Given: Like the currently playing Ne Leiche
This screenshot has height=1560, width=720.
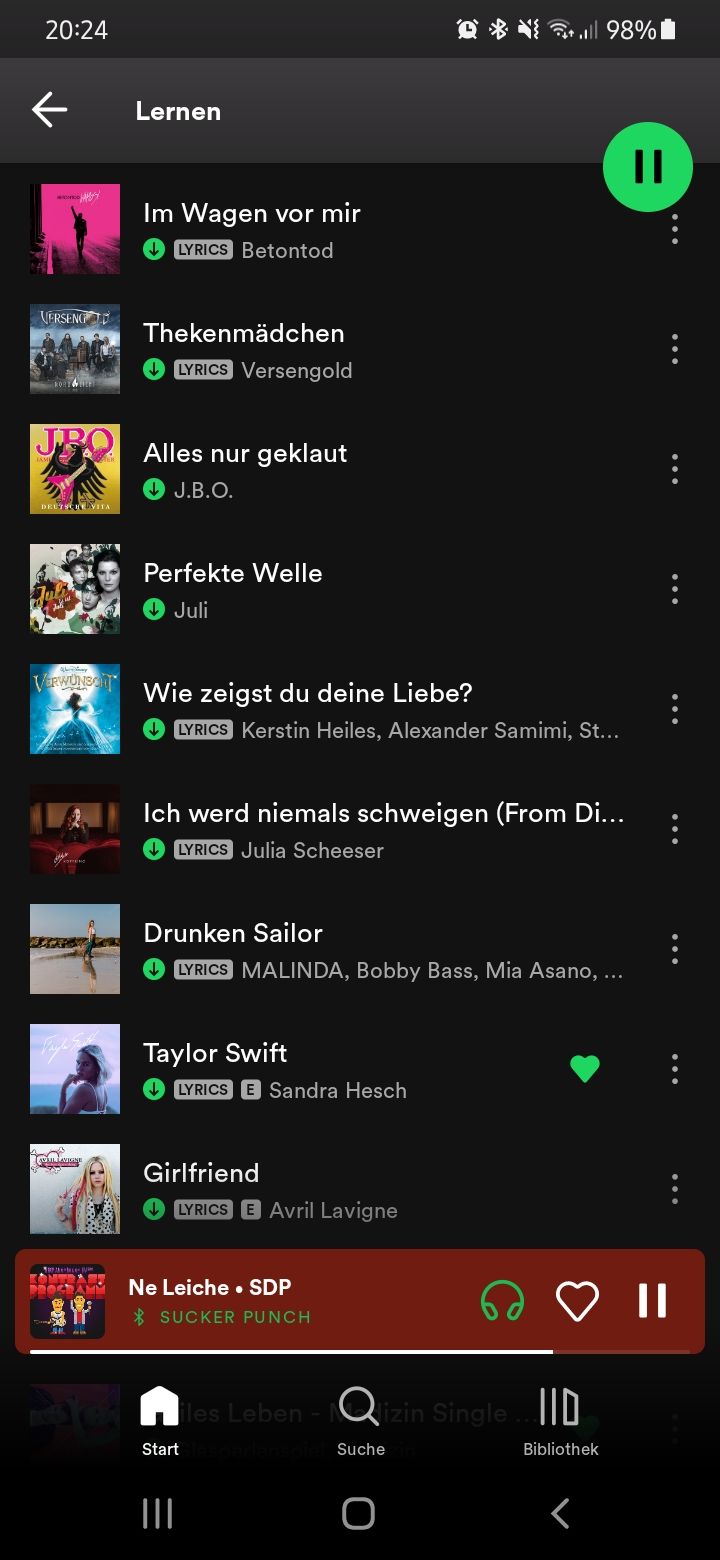Looking at the screenshot, I should click(x=577, y=1301).
